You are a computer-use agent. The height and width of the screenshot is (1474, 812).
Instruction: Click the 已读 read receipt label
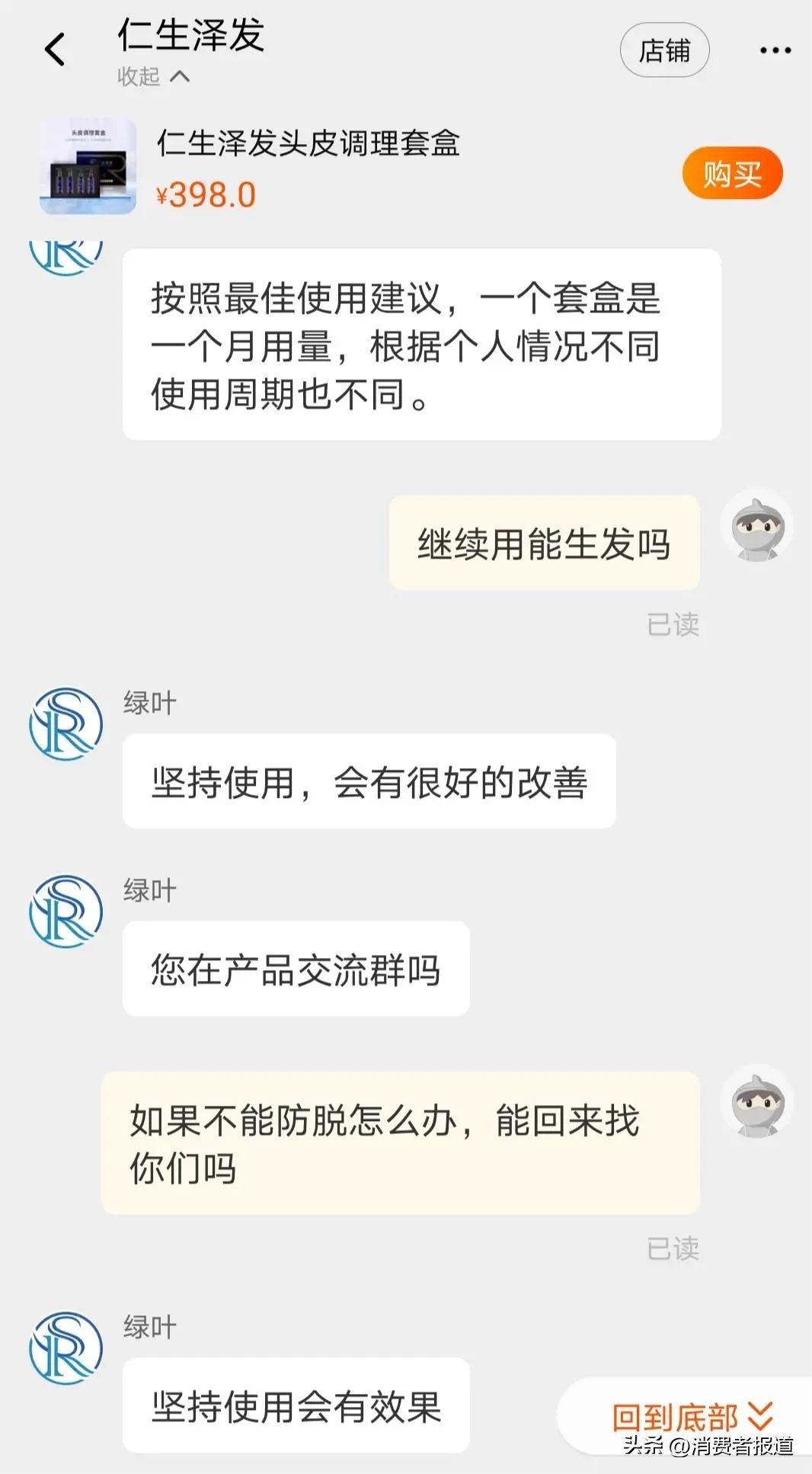pyautogui.click(x=673, y=623)
